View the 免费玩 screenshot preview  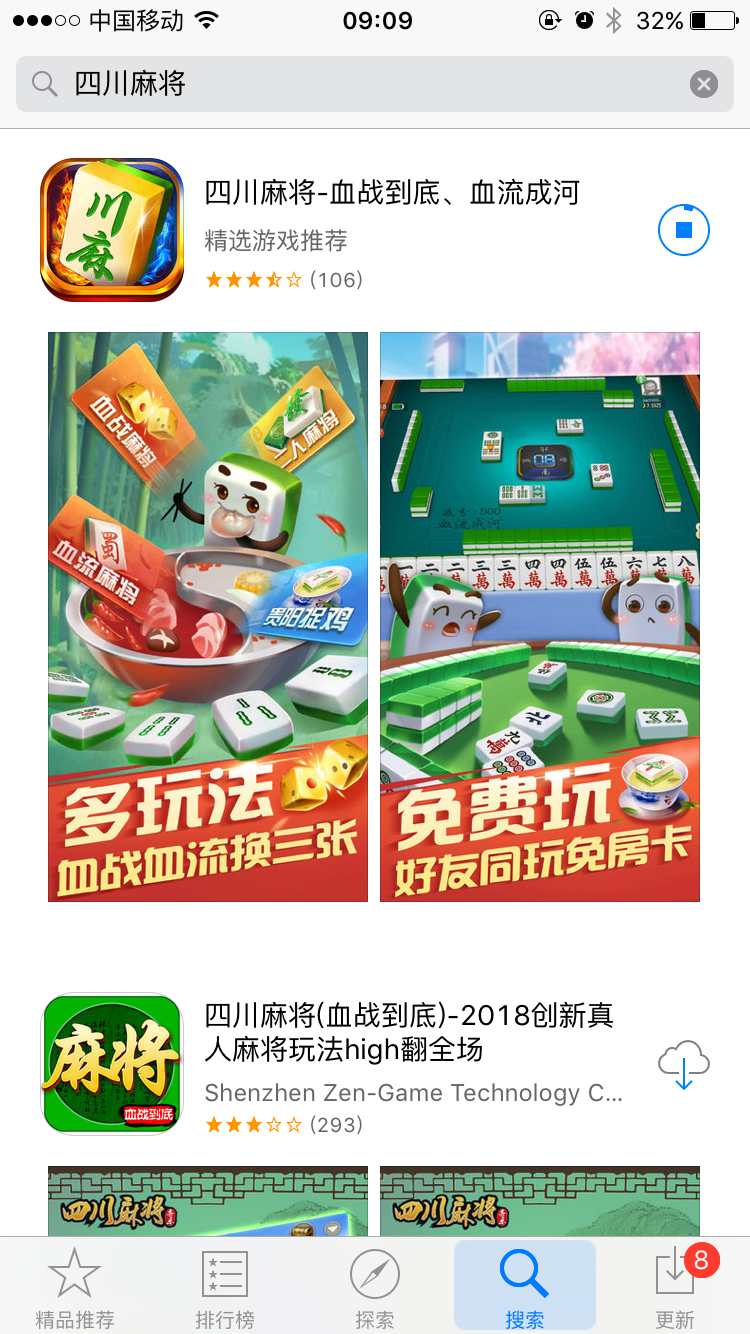point(540,617)
